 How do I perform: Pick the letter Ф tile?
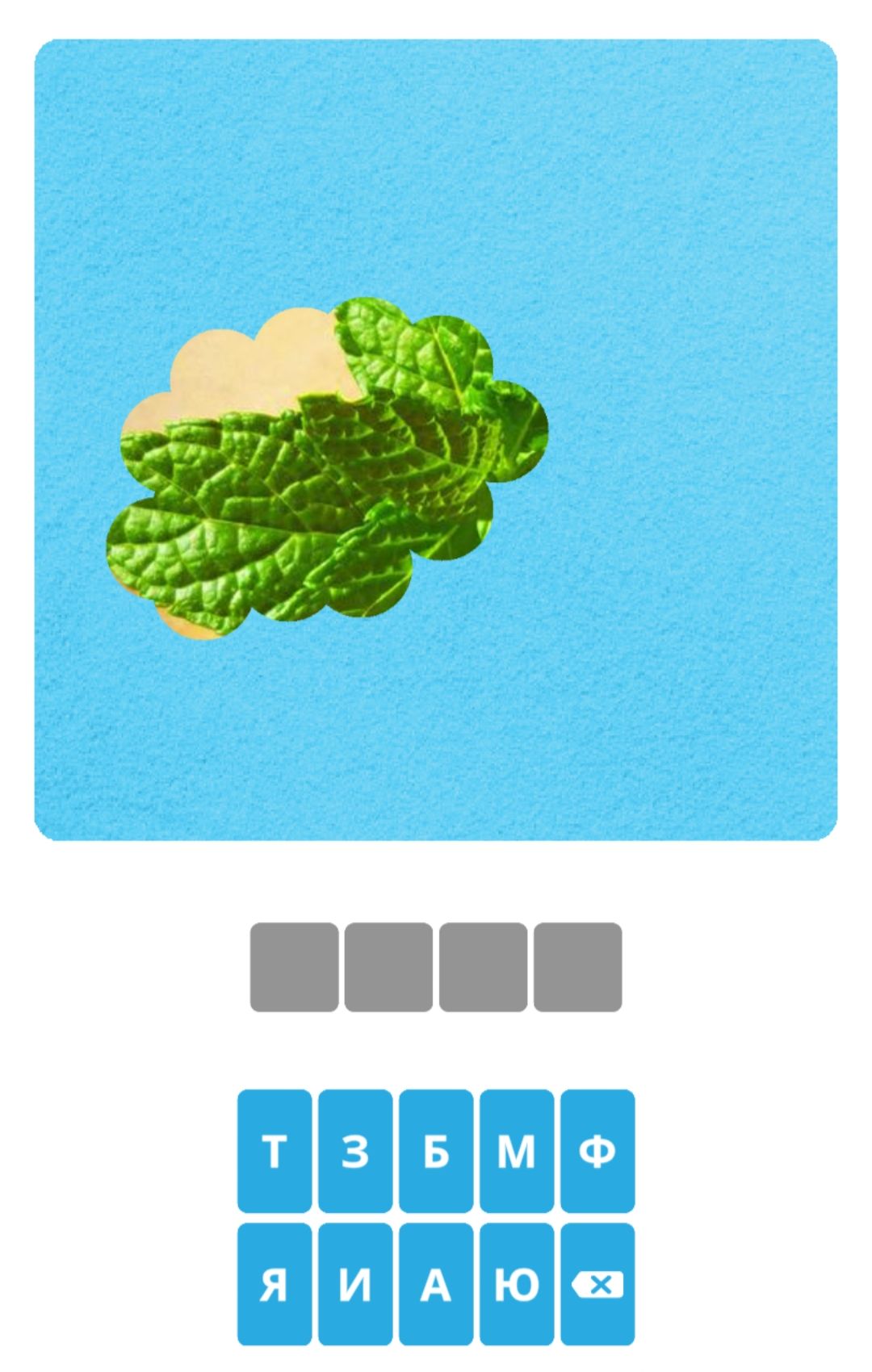click(x=597, y=1151)
